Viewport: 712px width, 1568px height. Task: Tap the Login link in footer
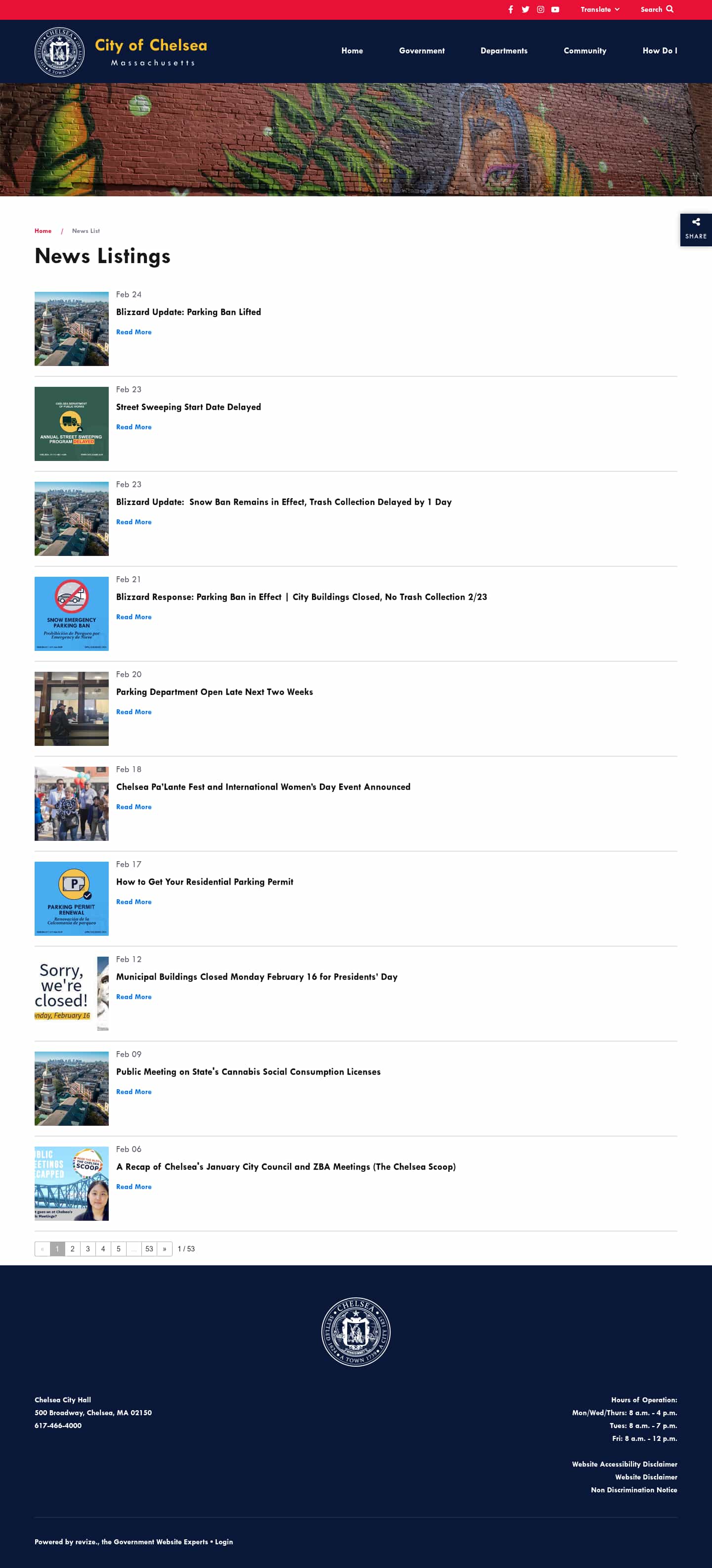coord(223,1542)
